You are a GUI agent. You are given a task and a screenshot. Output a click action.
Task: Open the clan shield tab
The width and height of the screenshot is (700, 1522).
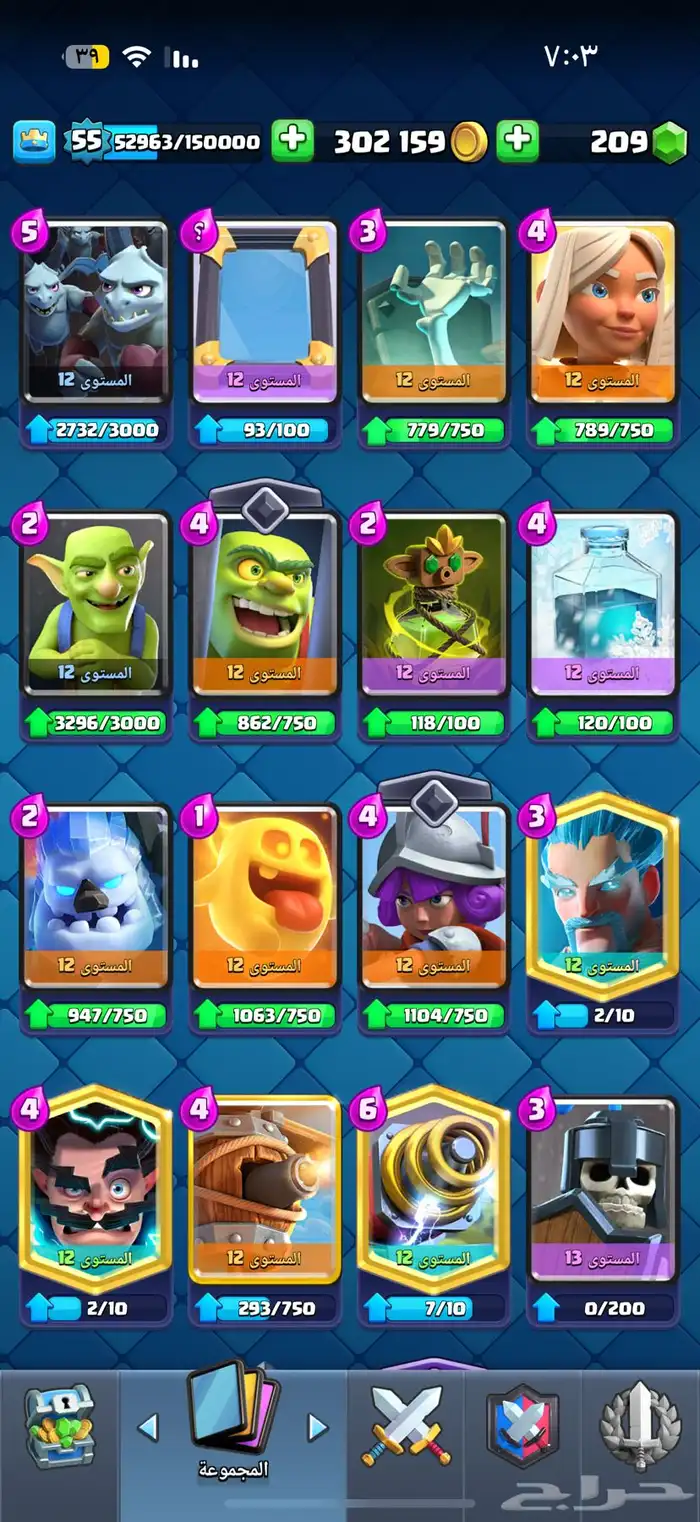pos(521,1427)
